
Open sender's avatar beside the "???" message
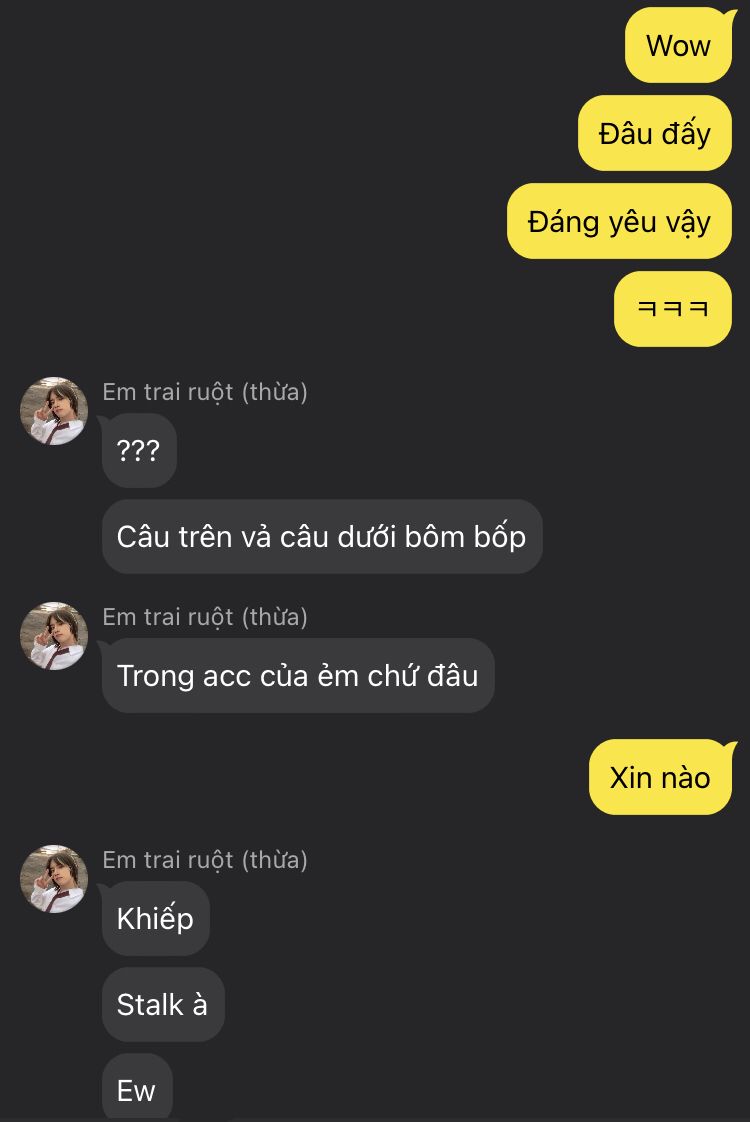click(x=54, y=411)
